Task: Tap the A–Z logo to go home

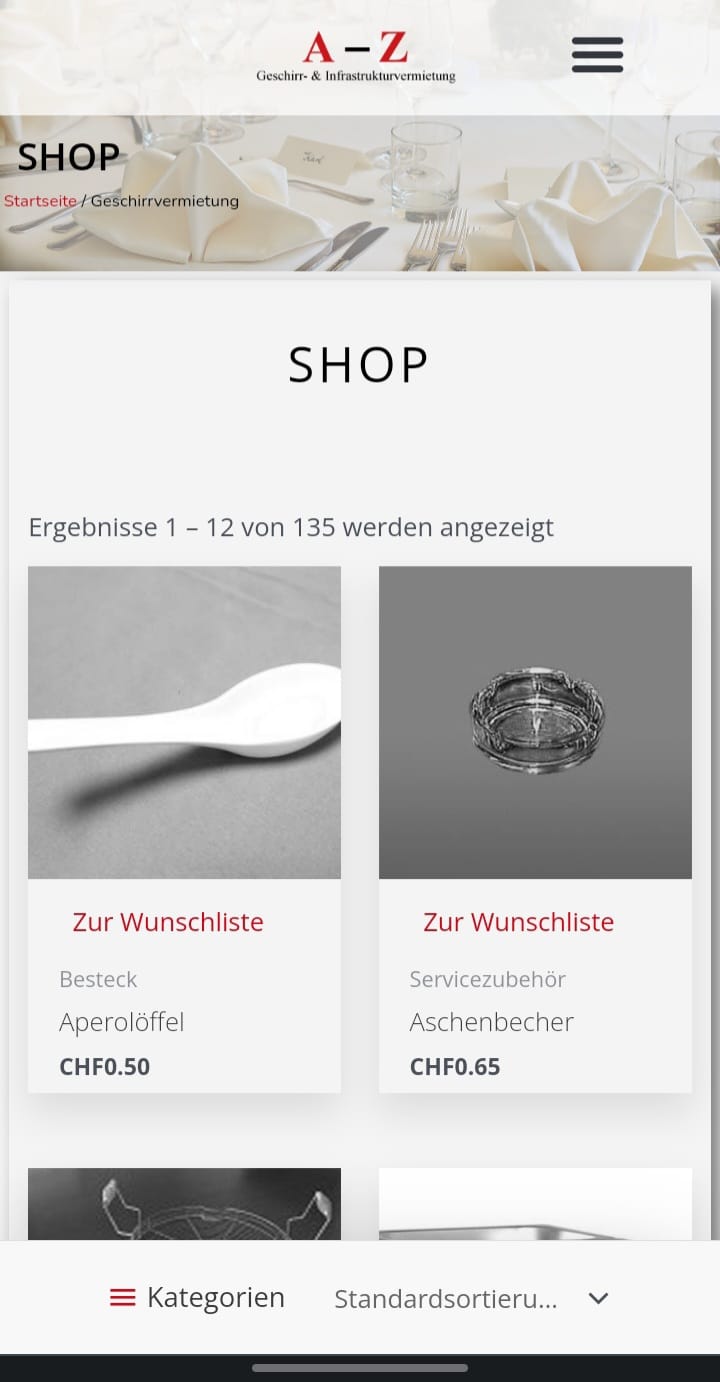Action: pos(356,56)
